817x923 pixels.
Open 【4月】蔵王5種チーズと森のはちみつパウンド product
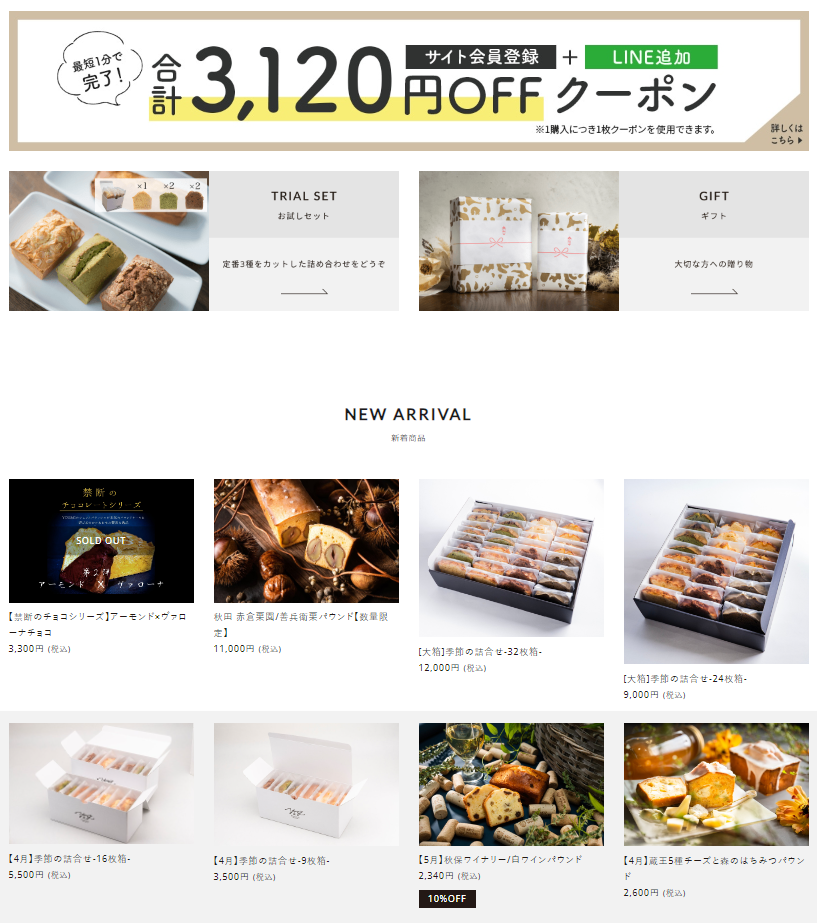pyautogui.click(x=716, y=784)
